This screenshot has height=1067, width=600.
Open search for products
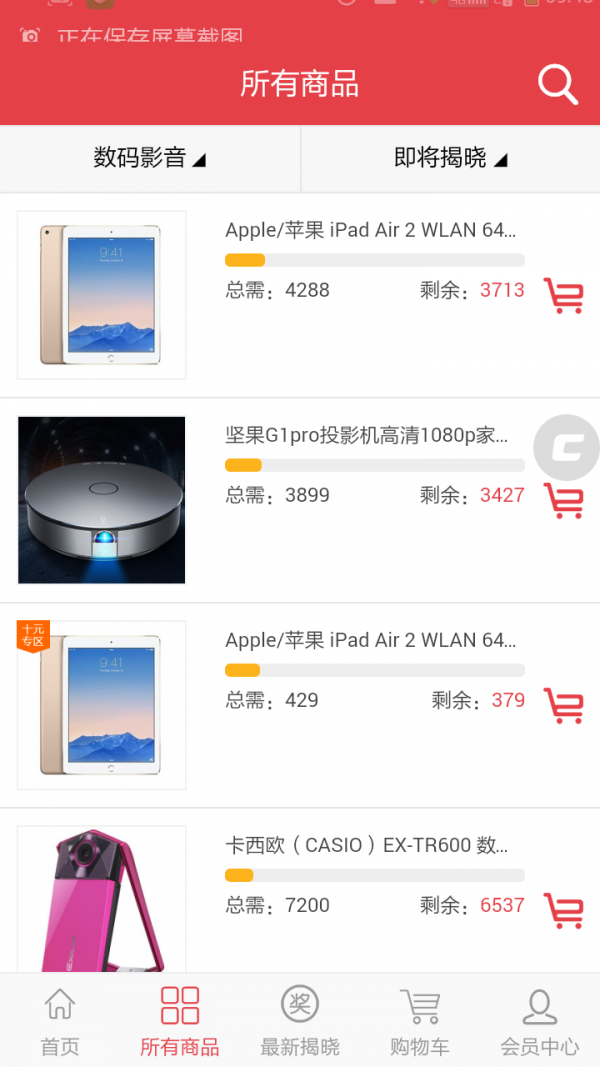coord(557,85)
